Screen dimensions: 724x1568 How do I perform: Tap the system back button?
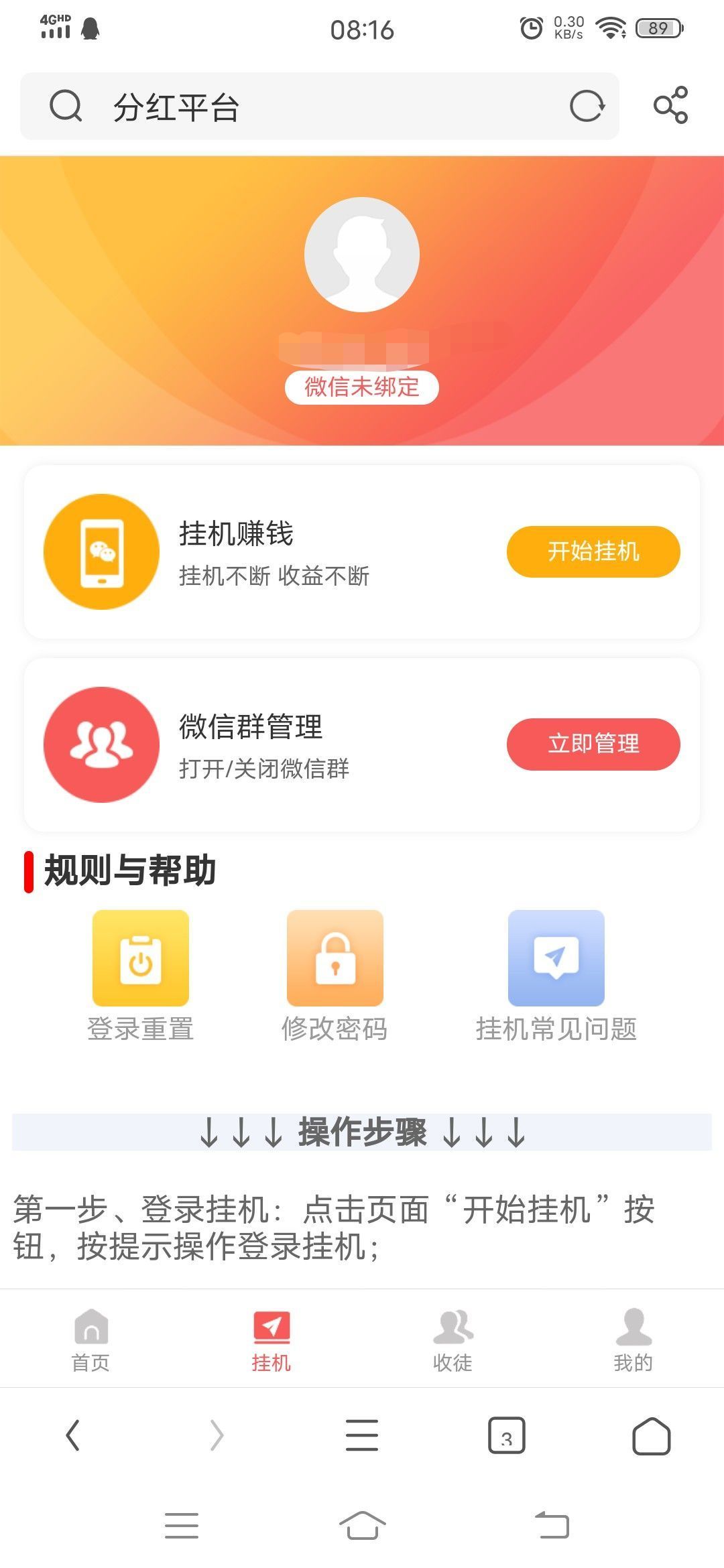pyautogui.click(x=552, y=1526)
